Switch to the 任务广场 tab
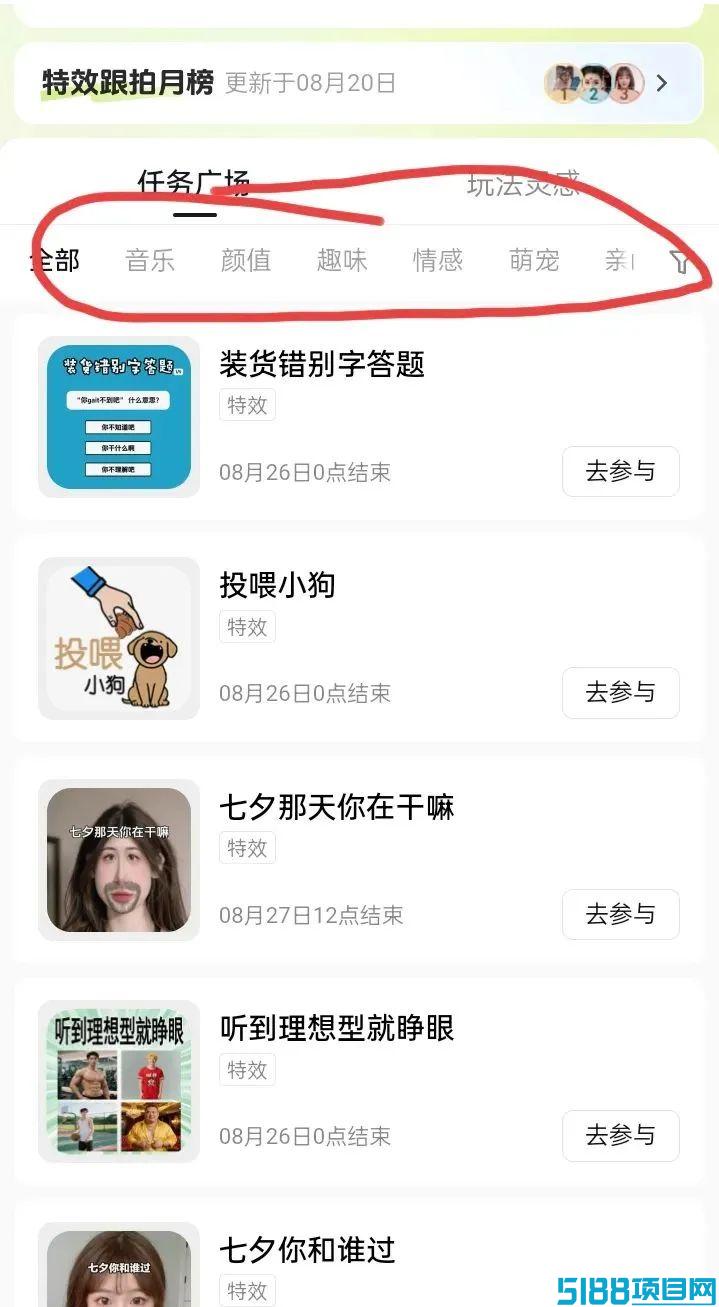Viewport: 719px width, 1307px height. pos(193,184)
